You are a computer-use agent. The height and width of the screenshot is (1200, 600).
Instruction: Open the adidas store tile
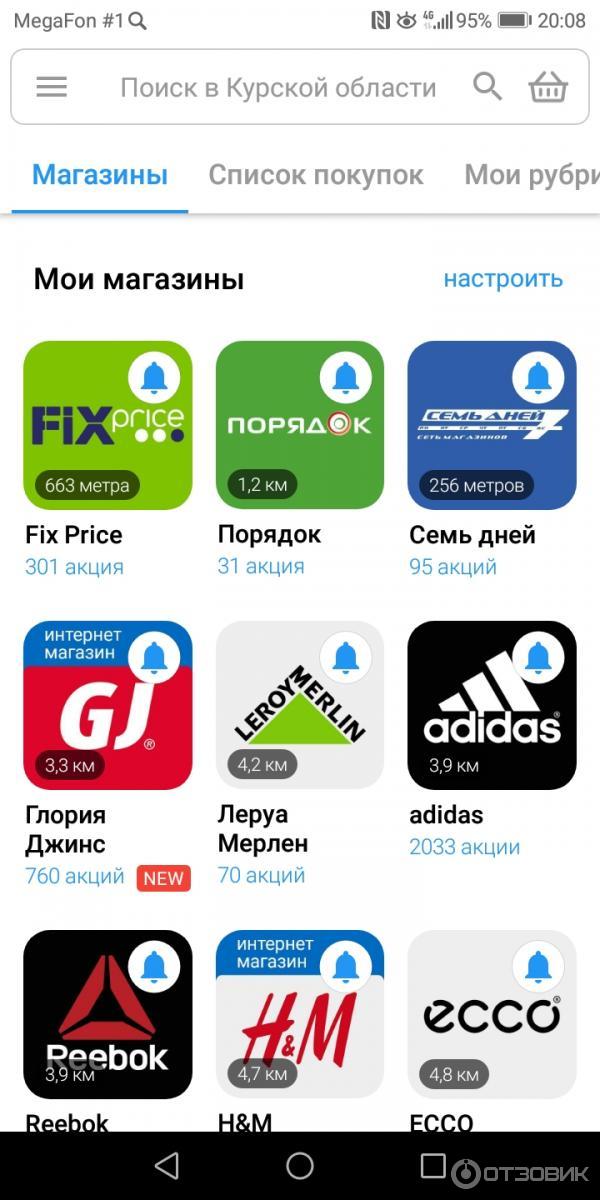(x=491, y=705)
